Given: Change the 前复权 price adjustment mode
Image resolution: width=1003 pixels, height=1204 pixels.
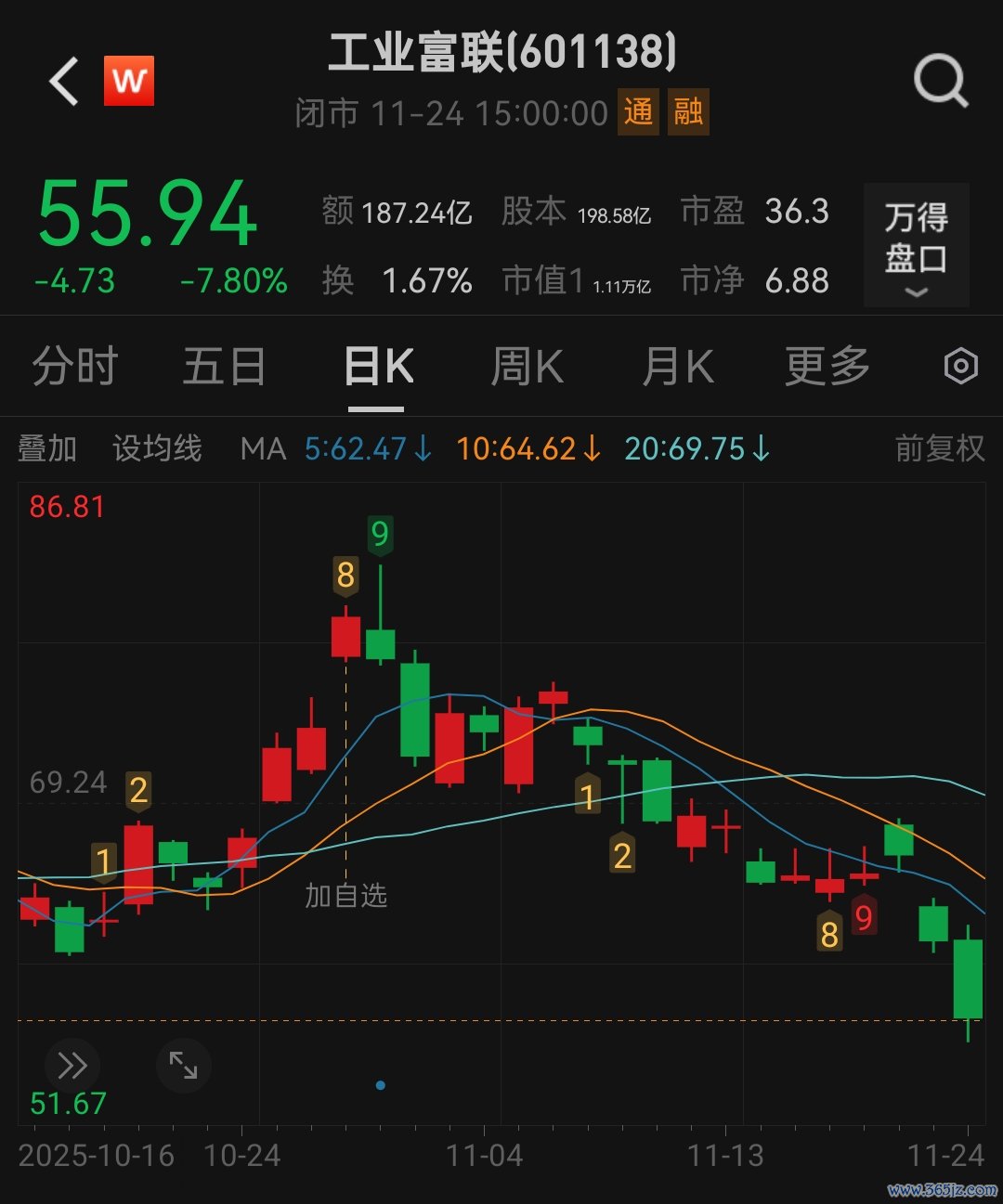Looking at the screenshot, I should (x=939, y=449).
